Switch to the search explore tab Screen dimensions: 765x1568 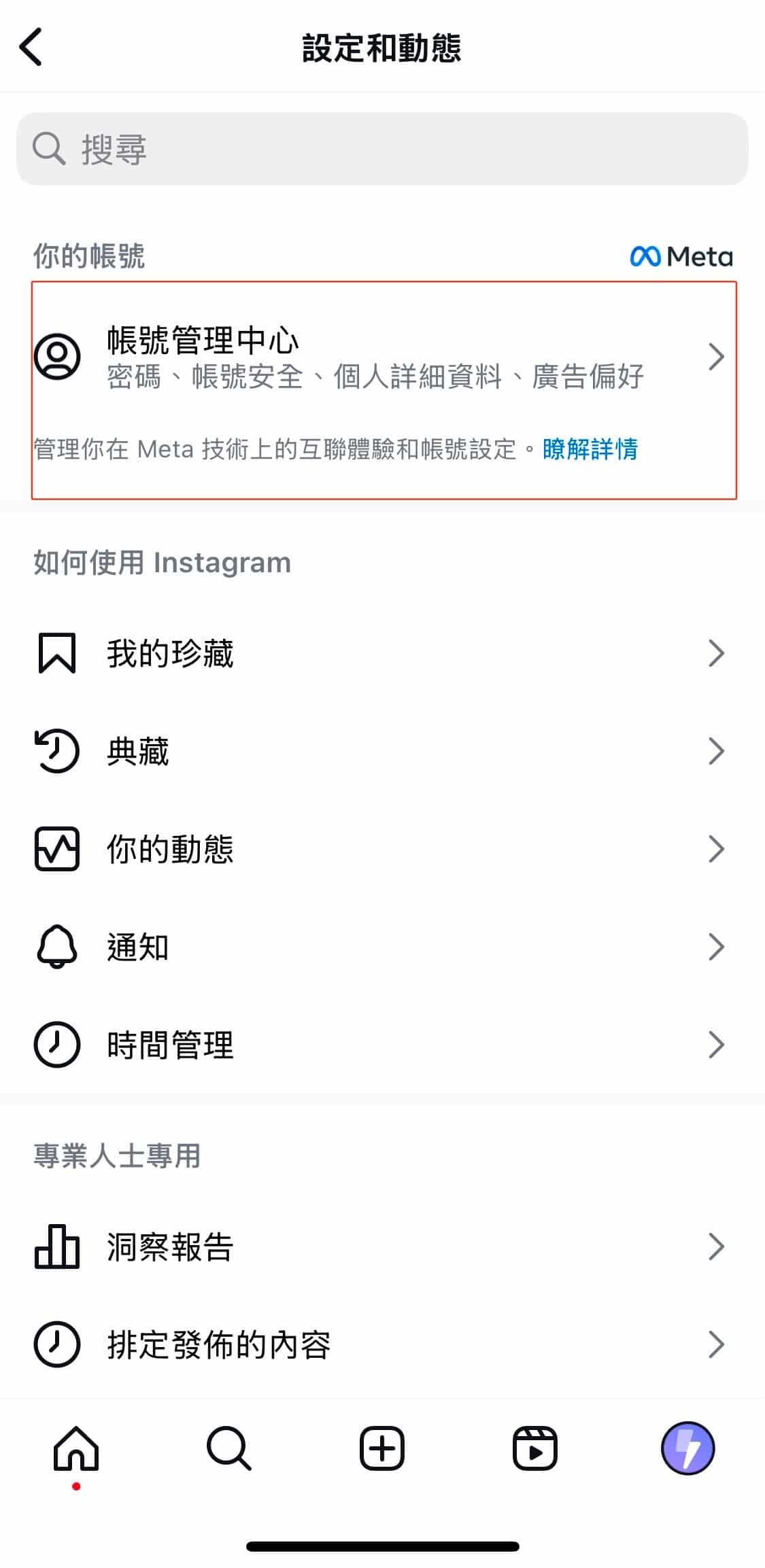click(x=229, y=1449)
